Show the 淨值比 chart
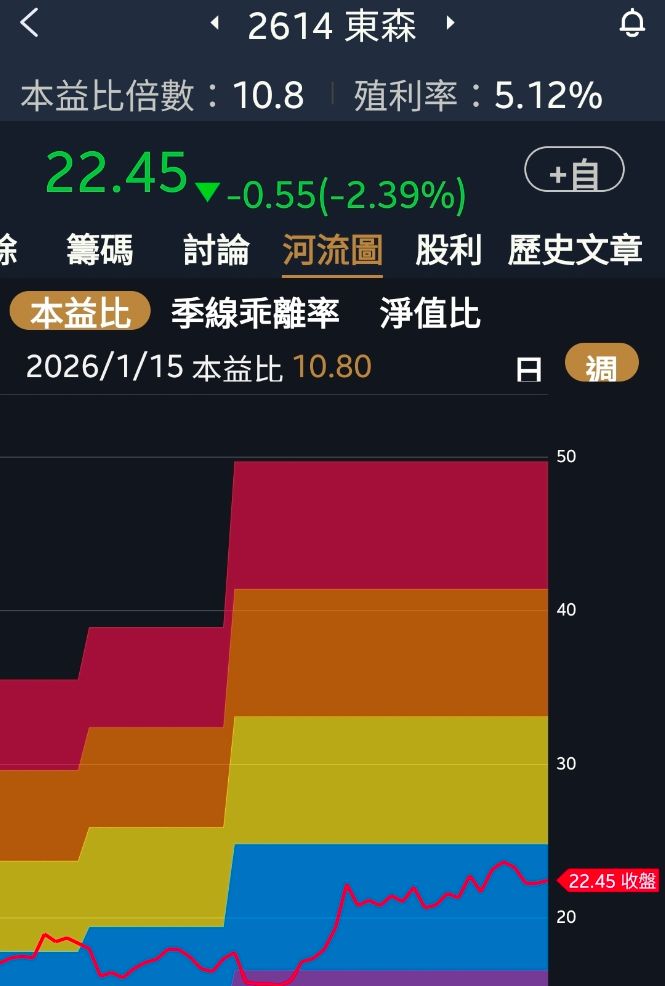 click(430, 313)
